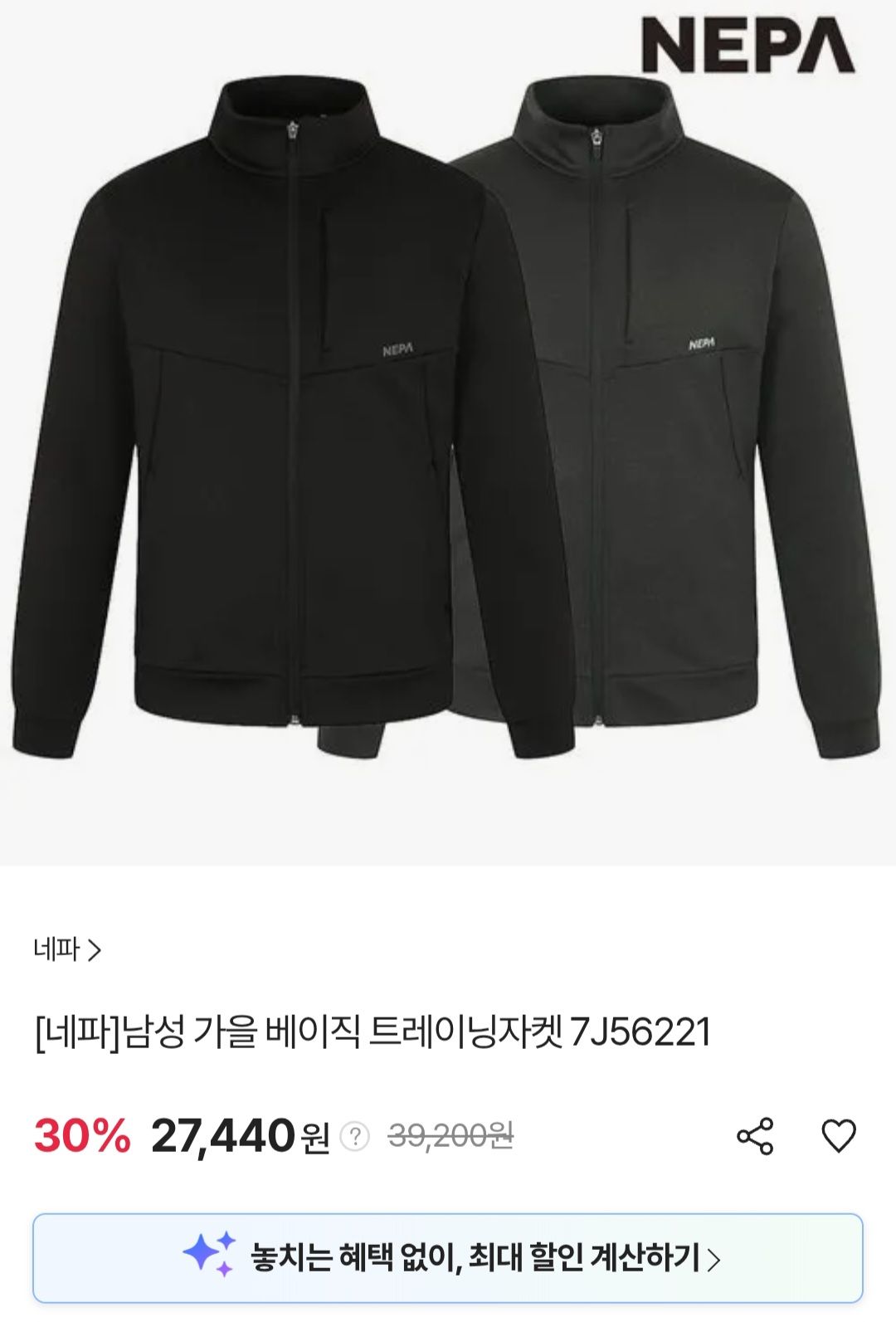
Task: Tap the price info question mark
Action: pyautogui.click(x=355, y=1137)
